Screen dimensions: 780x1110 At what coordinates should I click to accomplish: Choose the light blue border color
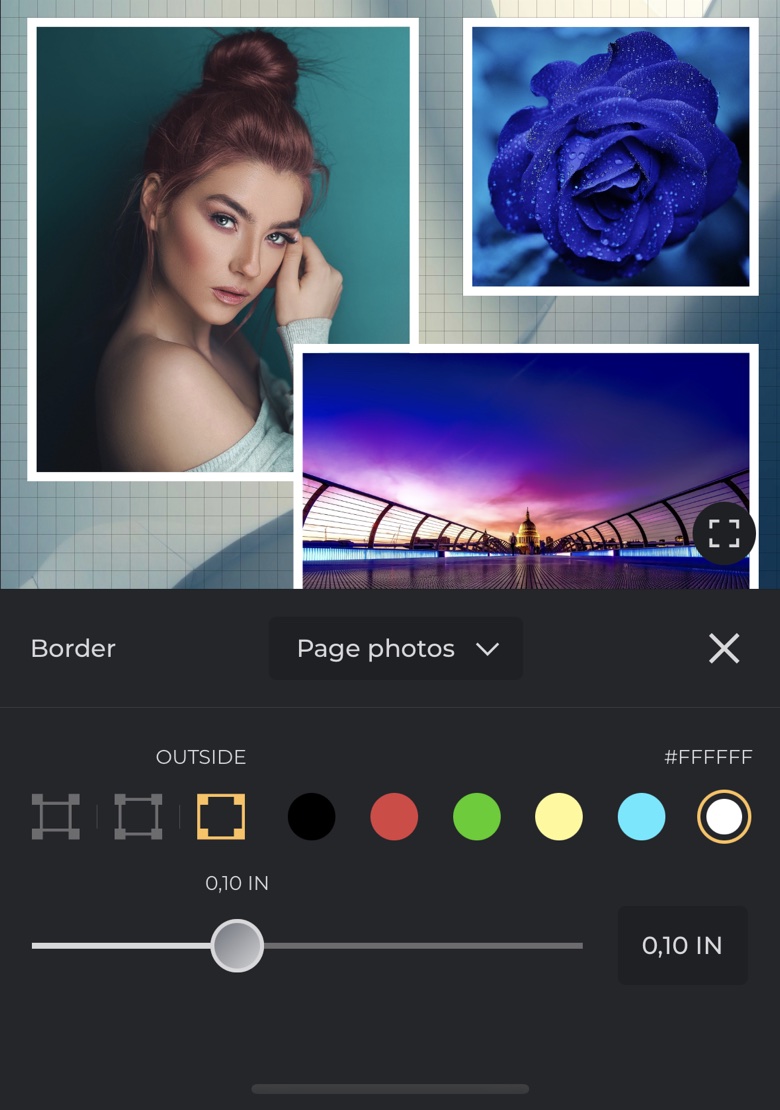[641, 817]
